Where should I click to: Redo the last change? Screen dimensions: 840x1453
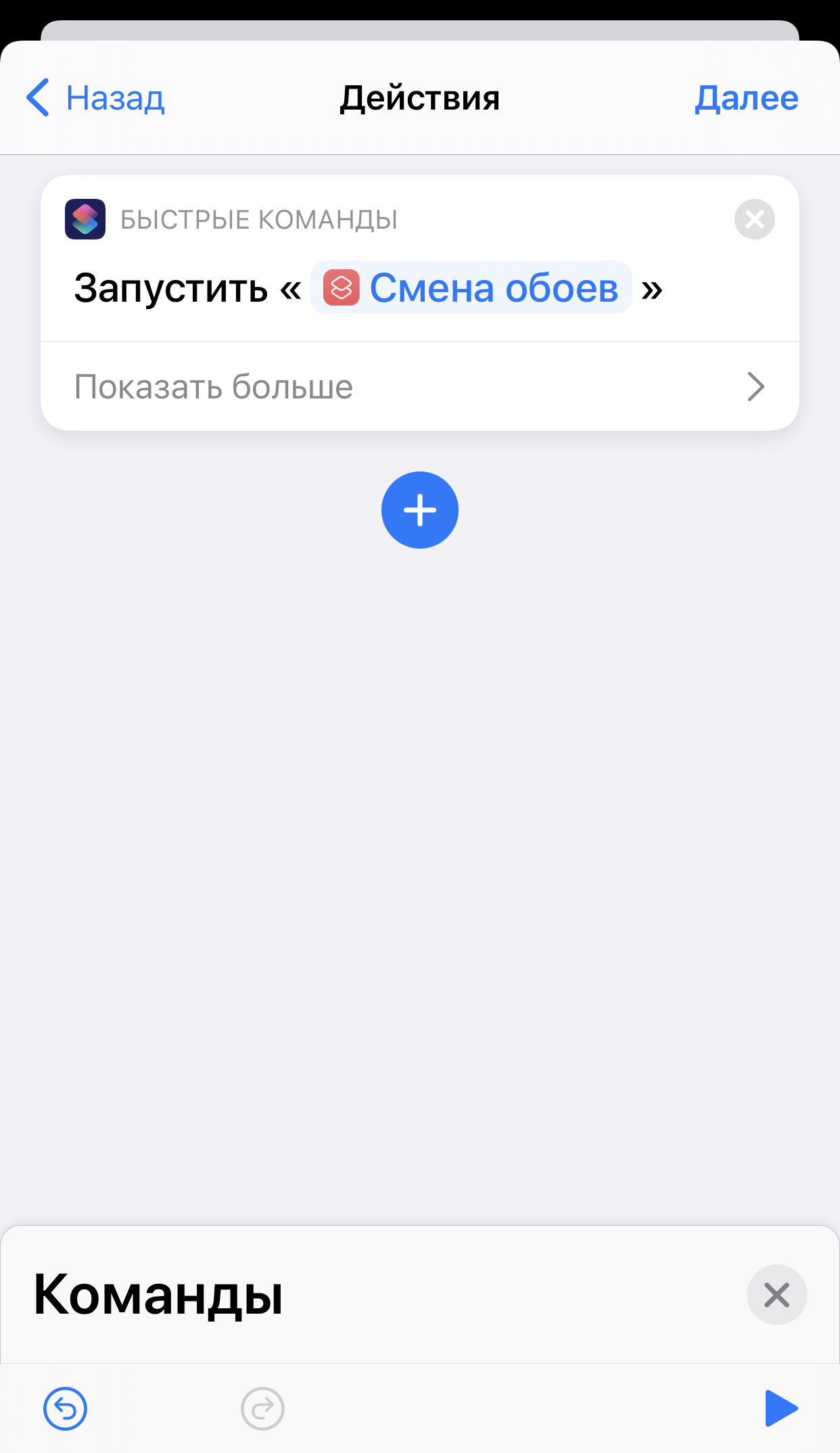pos(262,1409)
